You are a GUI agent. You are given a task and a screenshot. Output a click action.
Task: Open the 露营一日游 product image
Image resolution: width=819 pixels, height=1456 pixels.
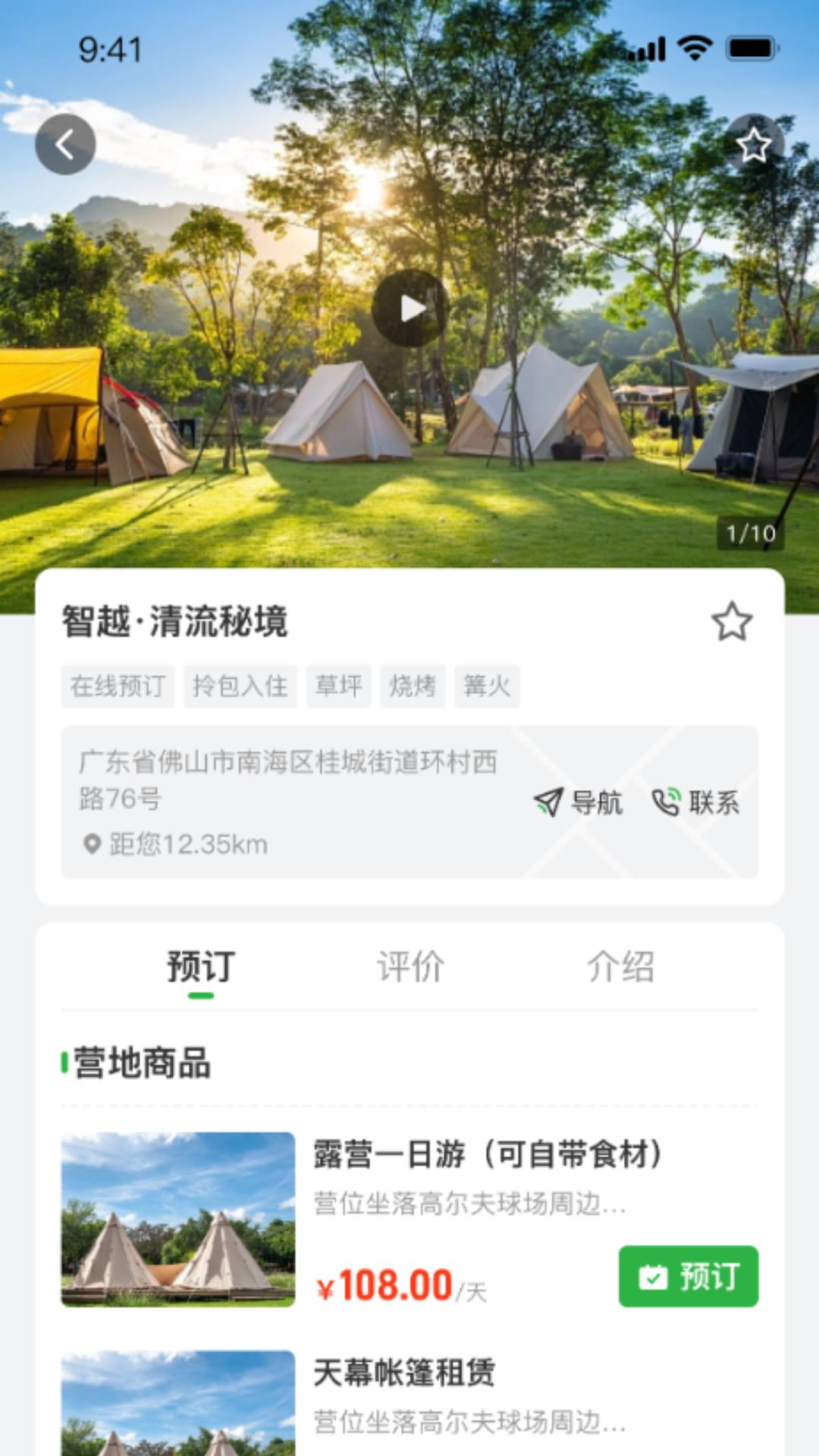[178, 1219]
